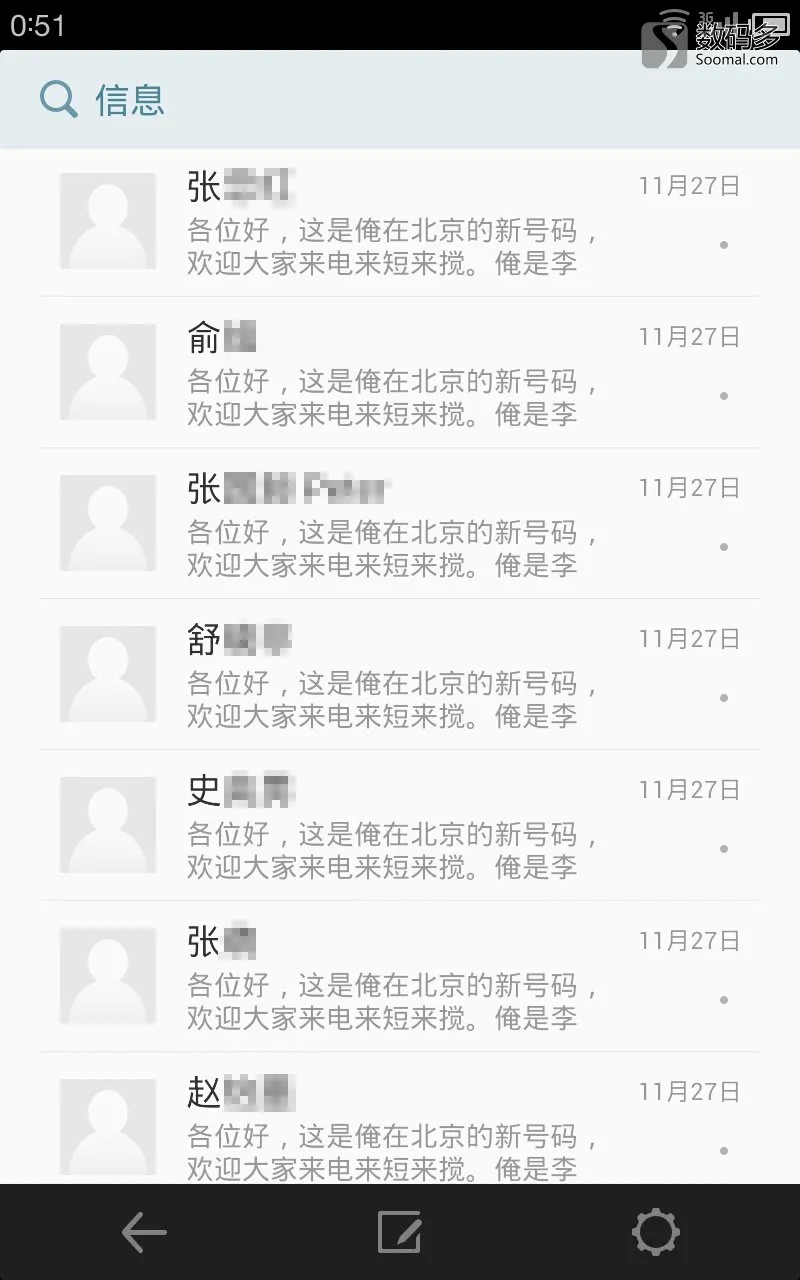Open the message thread from 史
Viewport: 800px width, 1280px height.
coord(400,826)
